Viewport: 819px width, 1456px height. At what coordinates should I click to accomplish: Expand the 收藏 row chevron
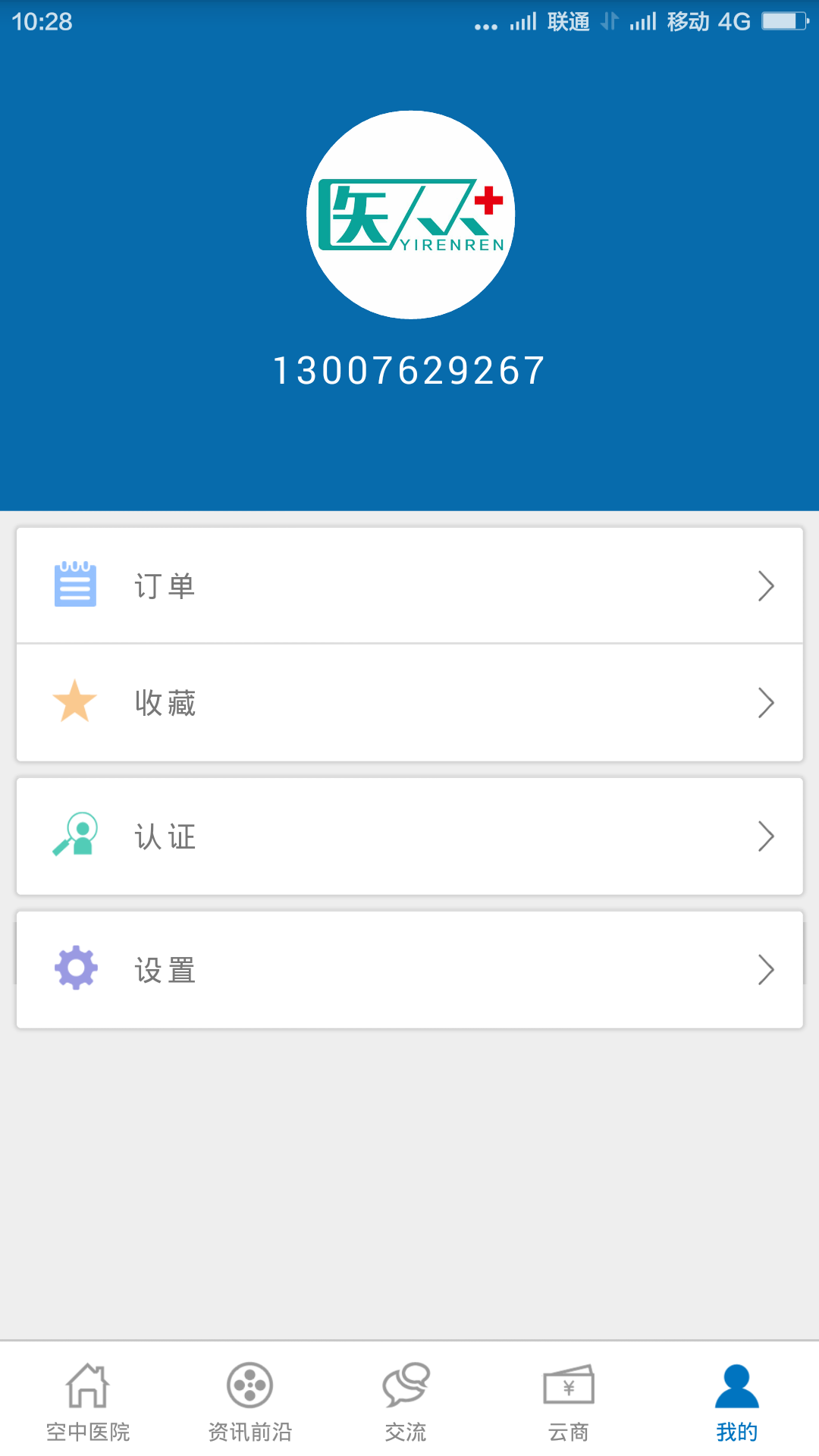tap(765, 703)
